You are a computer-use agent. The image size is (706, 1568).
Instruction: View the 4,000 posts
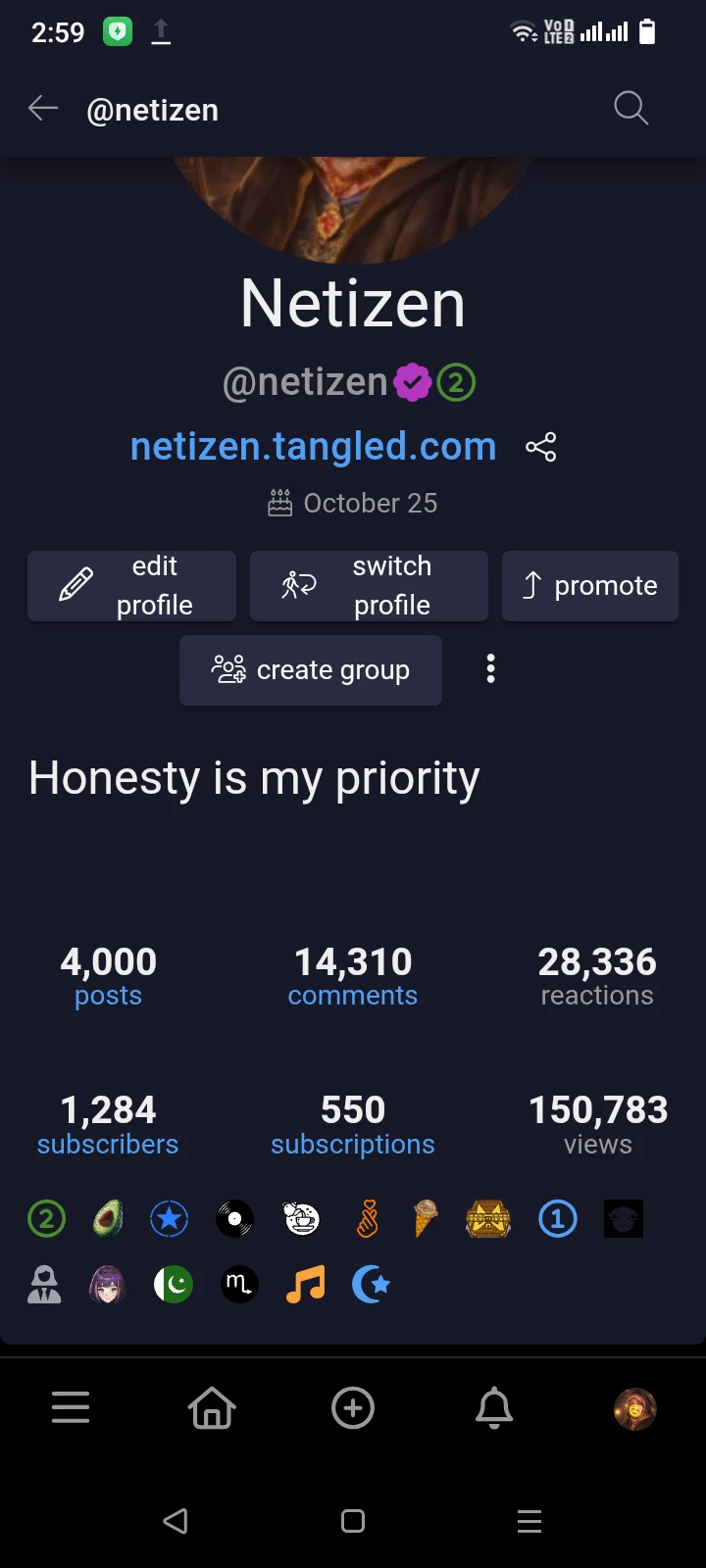point(109,976)
